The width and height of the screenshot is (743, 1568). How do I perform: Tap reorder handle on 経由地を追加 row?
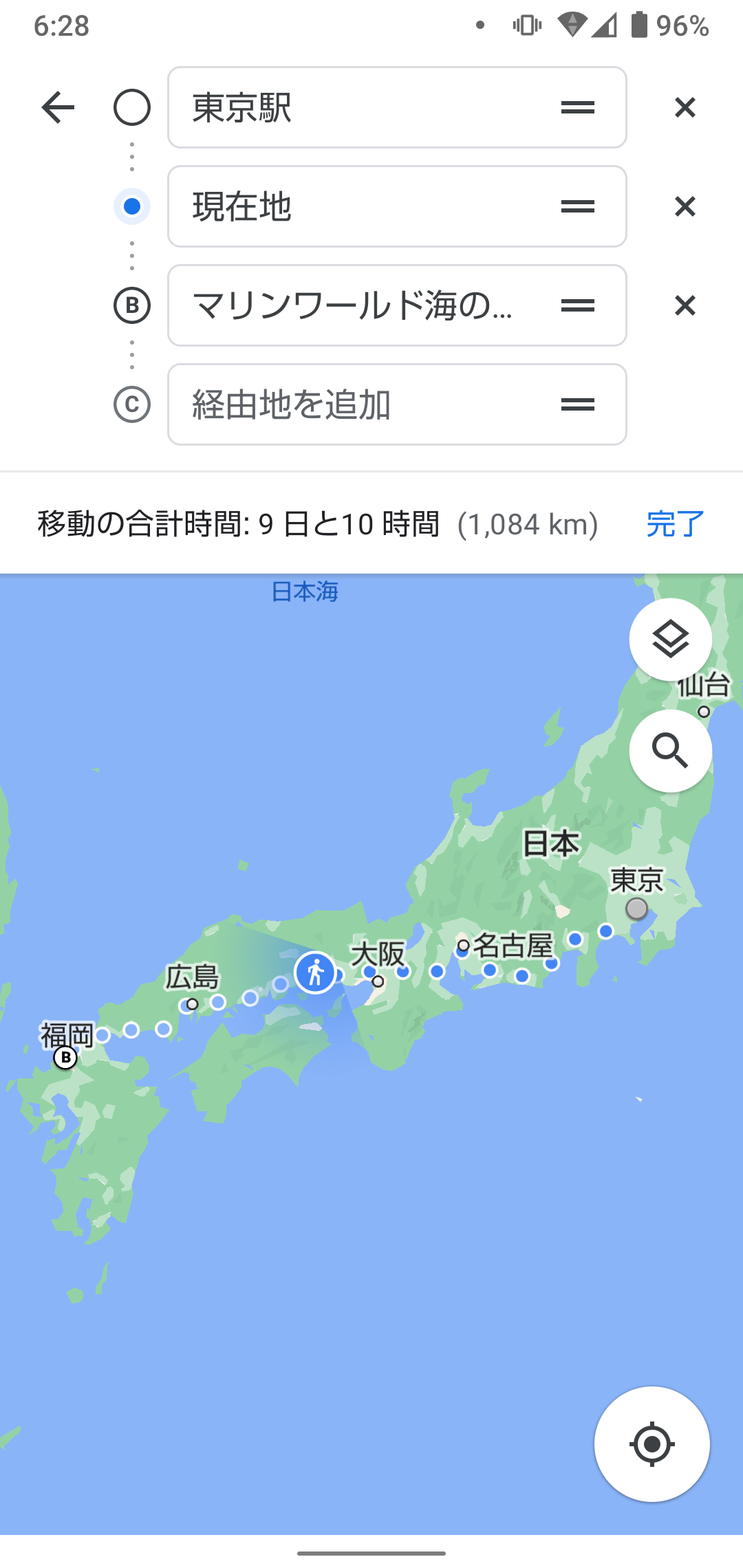tap(578, 404)
